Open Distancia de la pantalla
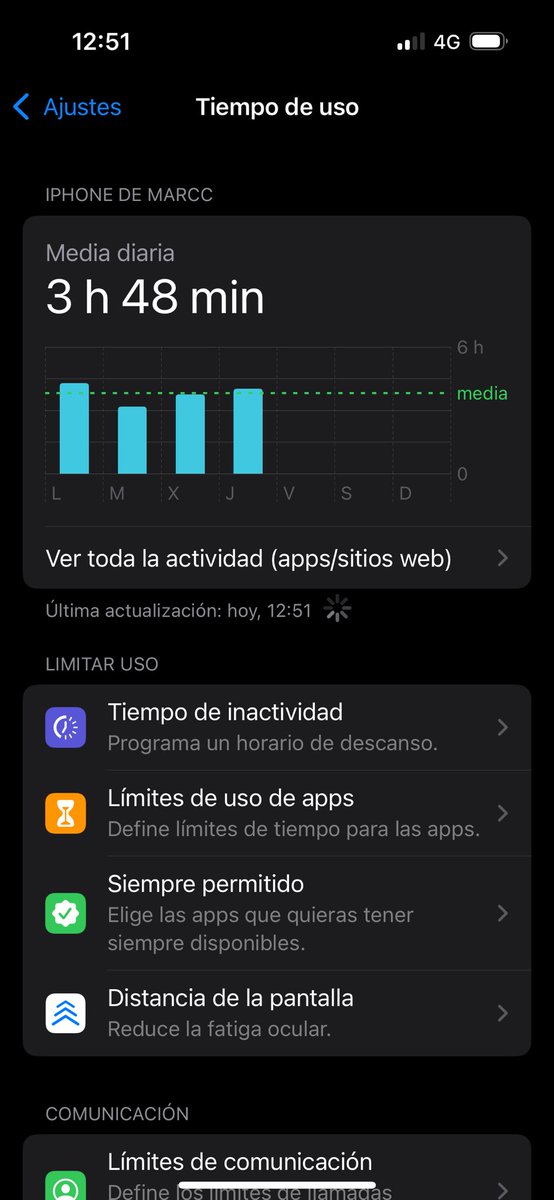 (x=277, y=1013)
